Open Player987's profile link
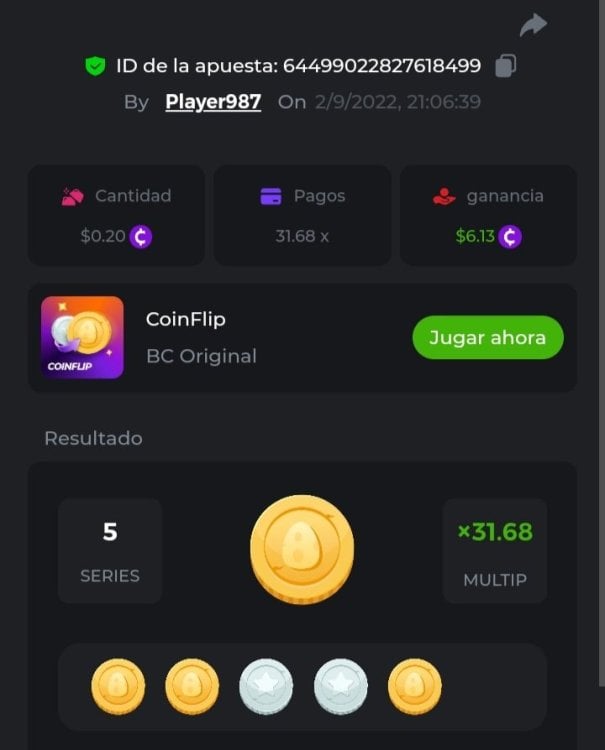 pyautogui.click(x=213, y=102)
